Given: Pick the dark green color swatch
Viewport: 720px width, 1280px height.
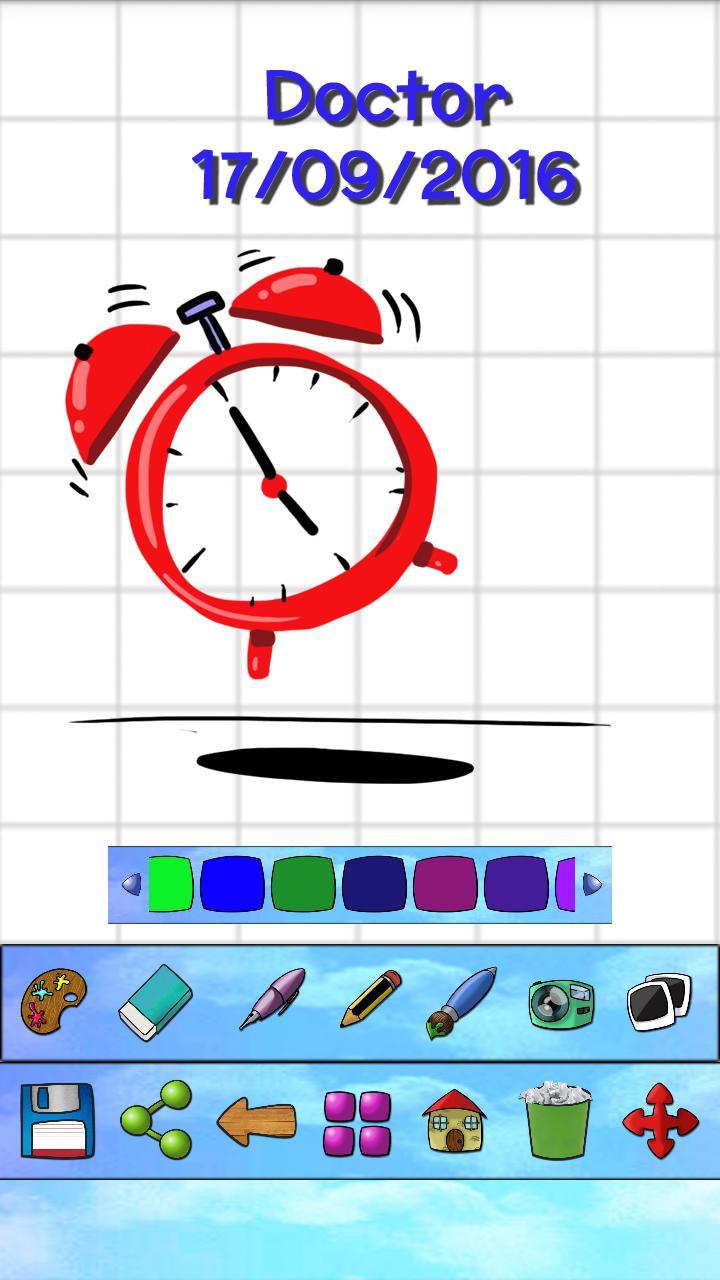Looking at the screenshot, I should [303, 884].
